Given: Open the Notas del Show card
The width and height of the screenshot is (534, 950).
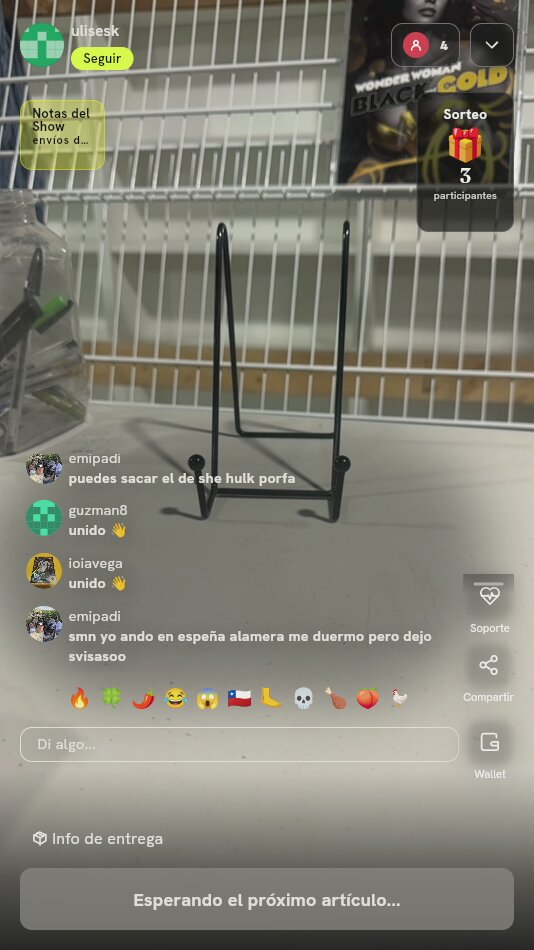Looking at the screenshot, I should click(62, 135).
